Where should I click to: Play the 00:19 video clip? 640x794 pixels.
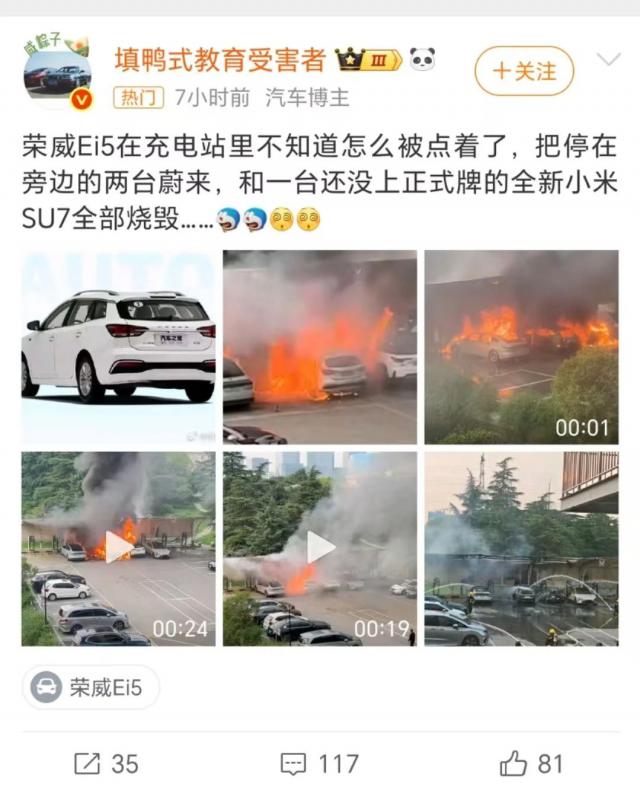click(x=320, y=548)
